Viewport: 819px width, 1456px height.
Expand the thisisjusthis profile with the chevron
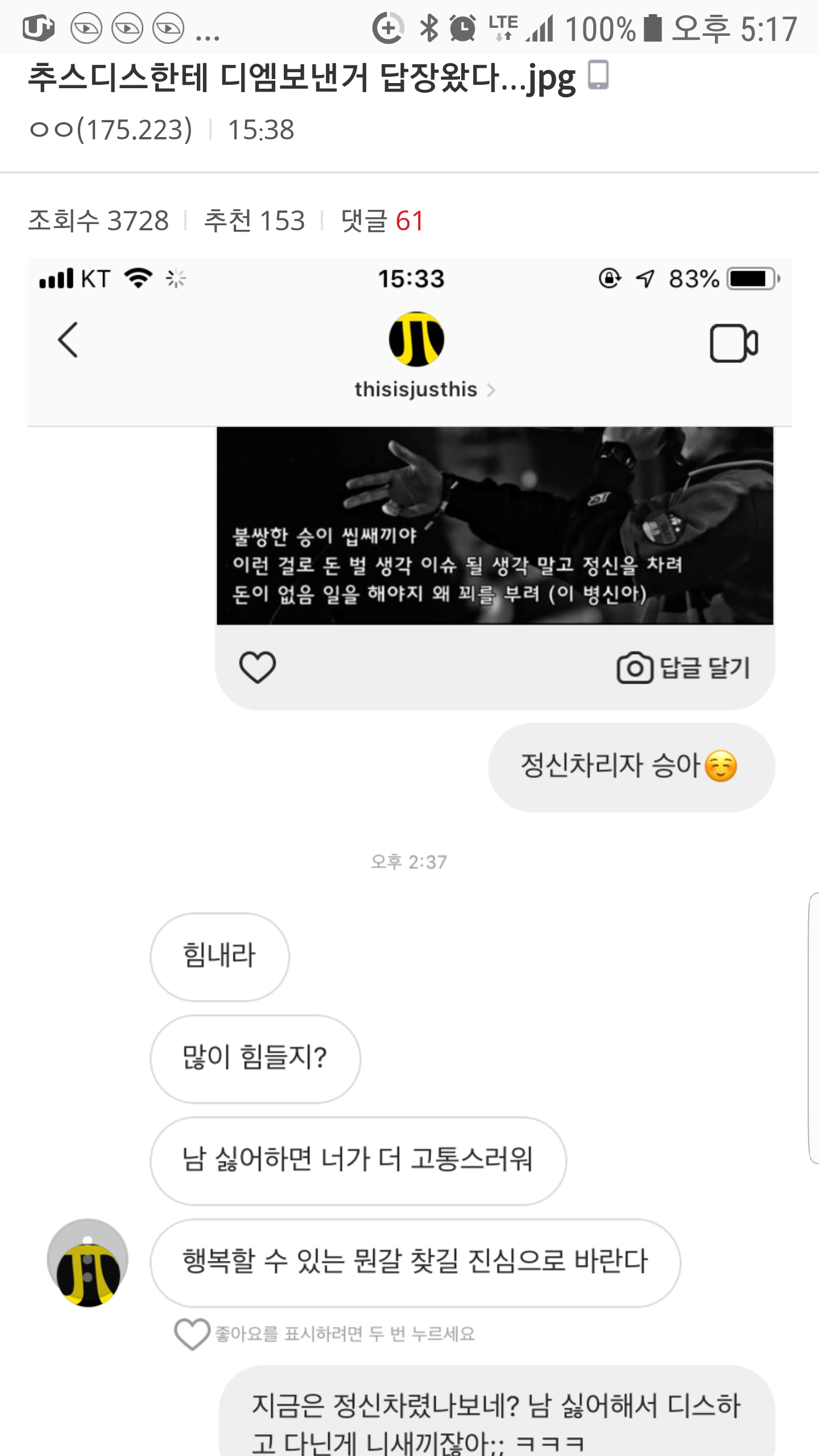[493, 390]
